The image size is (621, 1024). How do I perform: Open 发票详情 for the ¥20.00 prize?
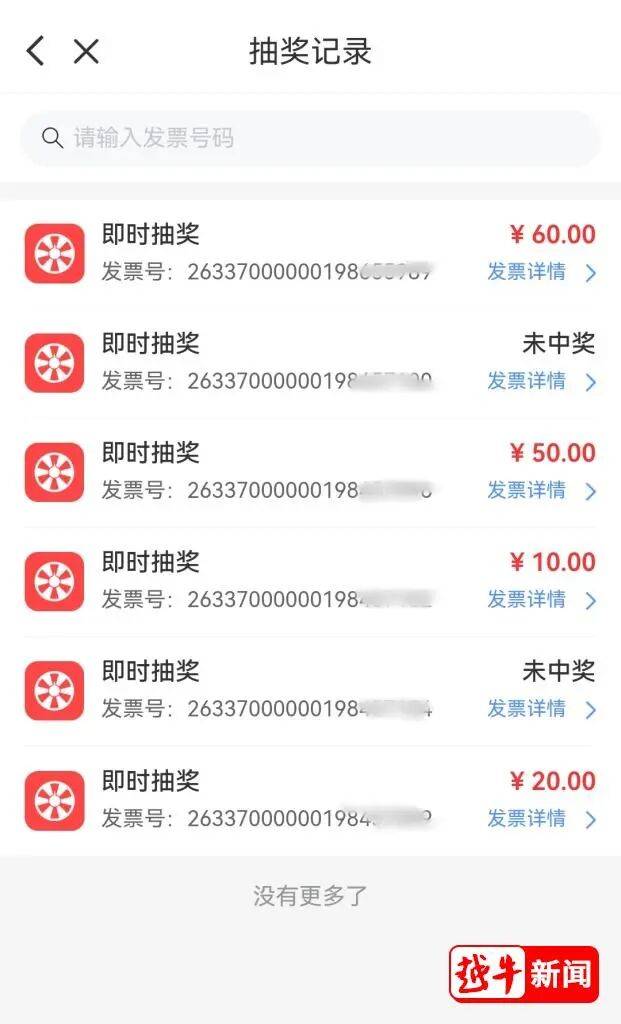[x=540, y=818]
